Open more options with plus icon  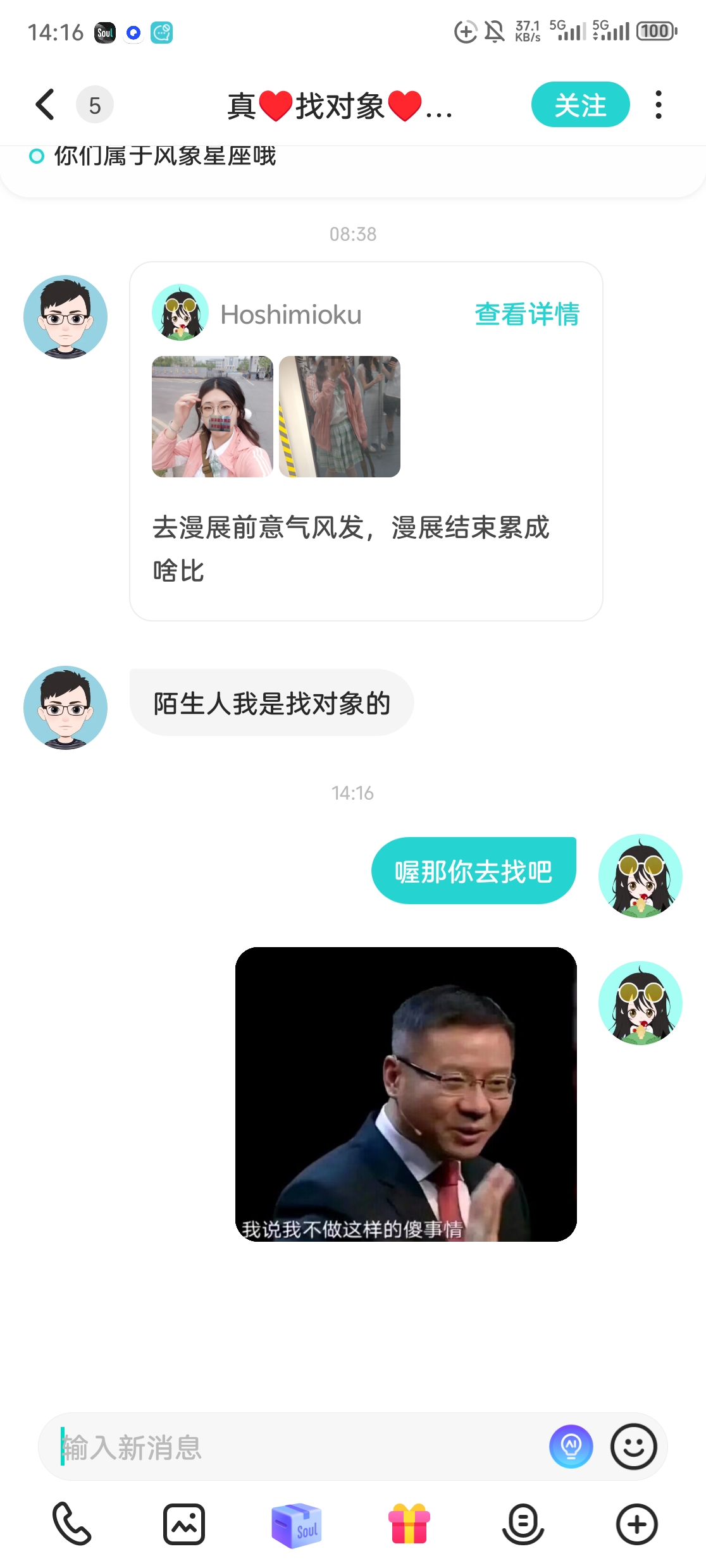point(636,1524)
